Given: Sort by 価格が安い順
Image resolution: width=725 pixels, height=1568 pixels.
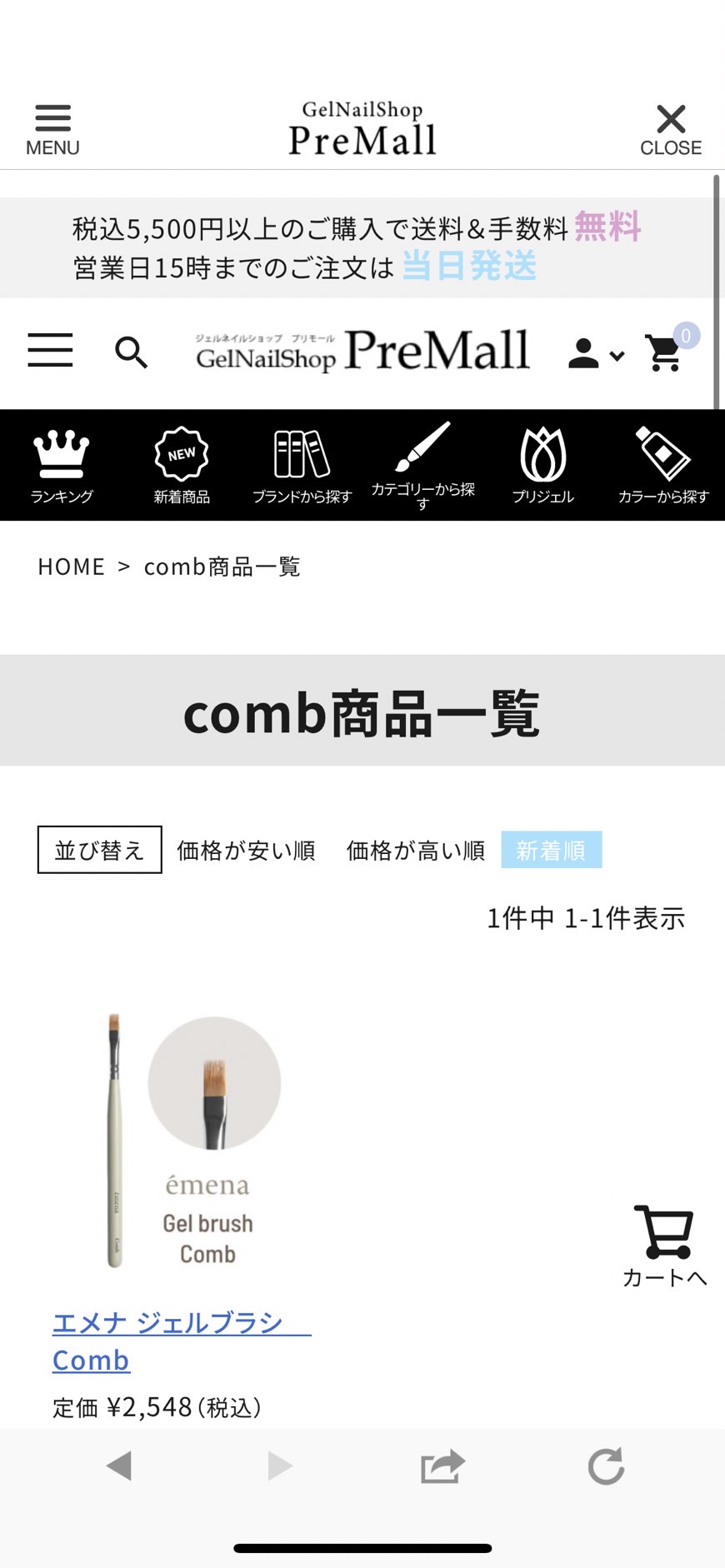Looking at the screenshot, I should point(246,850).
